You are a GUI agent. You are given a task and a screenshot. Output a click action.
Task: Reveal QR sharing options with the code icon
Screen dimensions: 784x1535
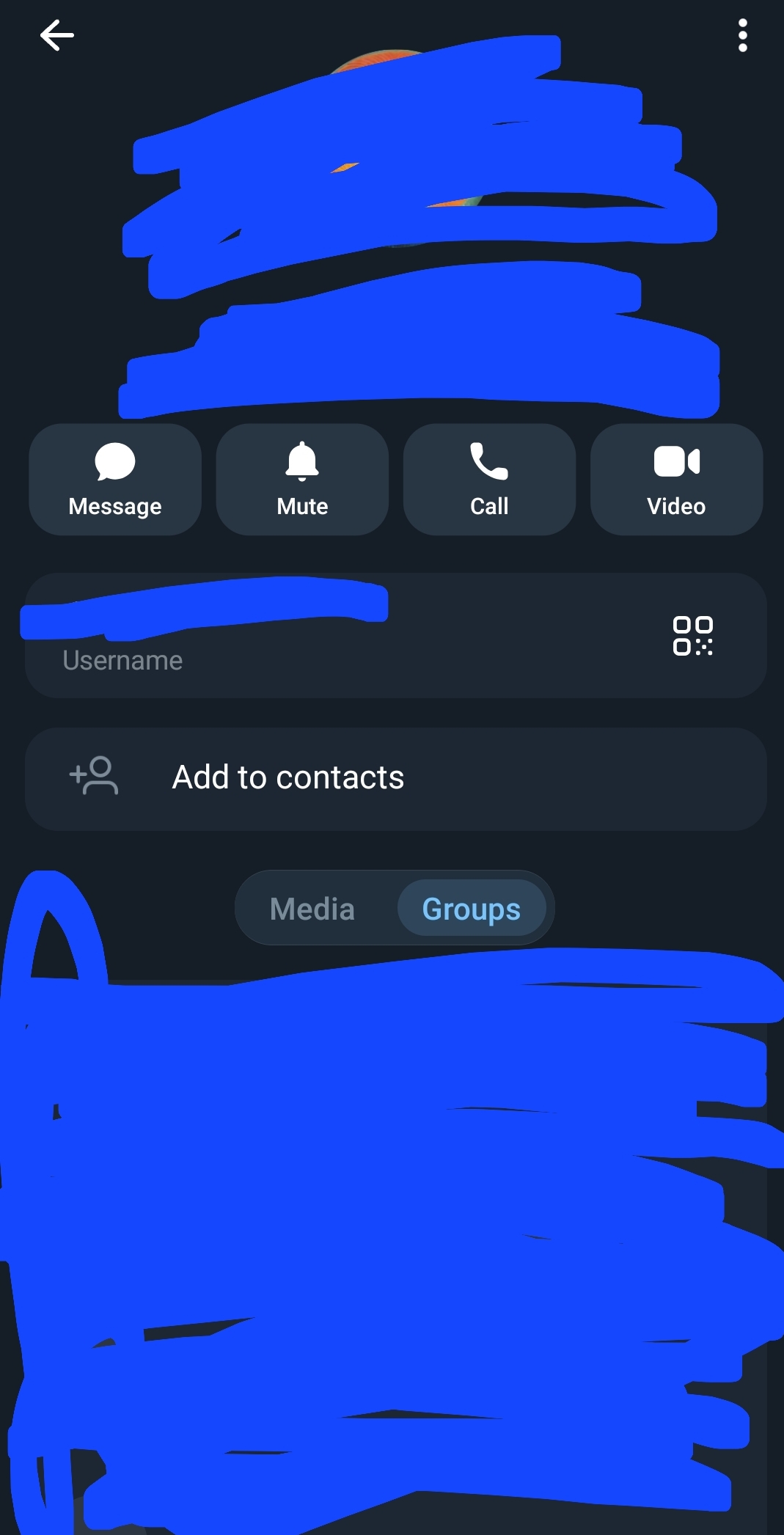pyautogui.click(x=694, y=637)
